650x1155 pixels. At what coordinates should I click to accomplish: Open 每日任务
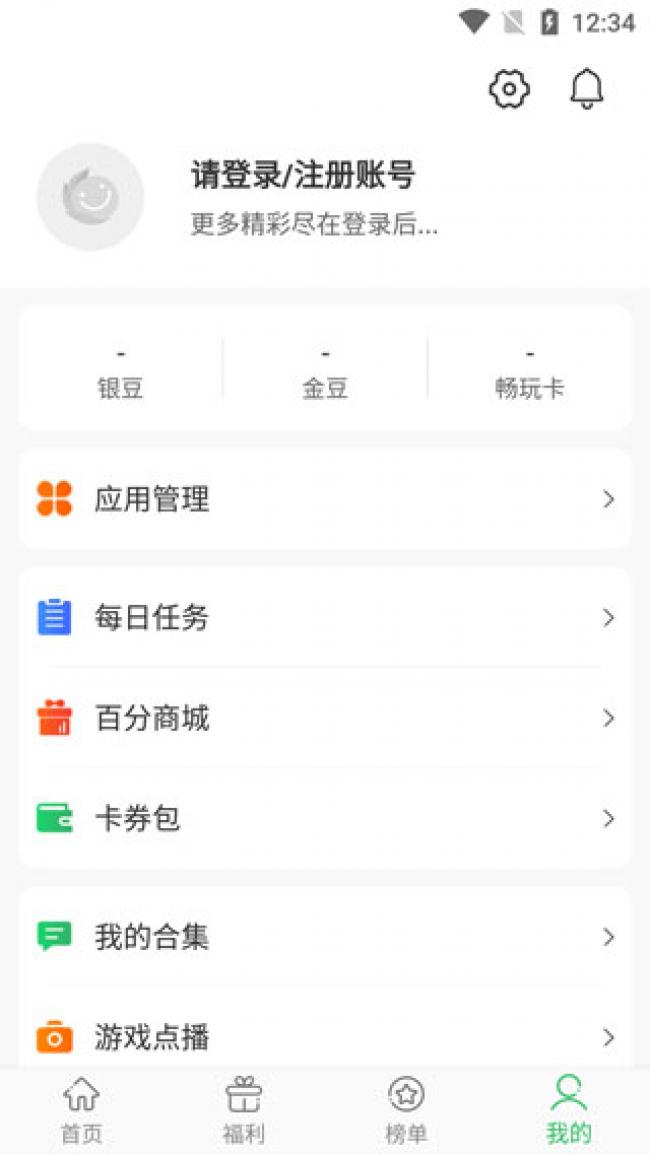click(x=325, y=618)
